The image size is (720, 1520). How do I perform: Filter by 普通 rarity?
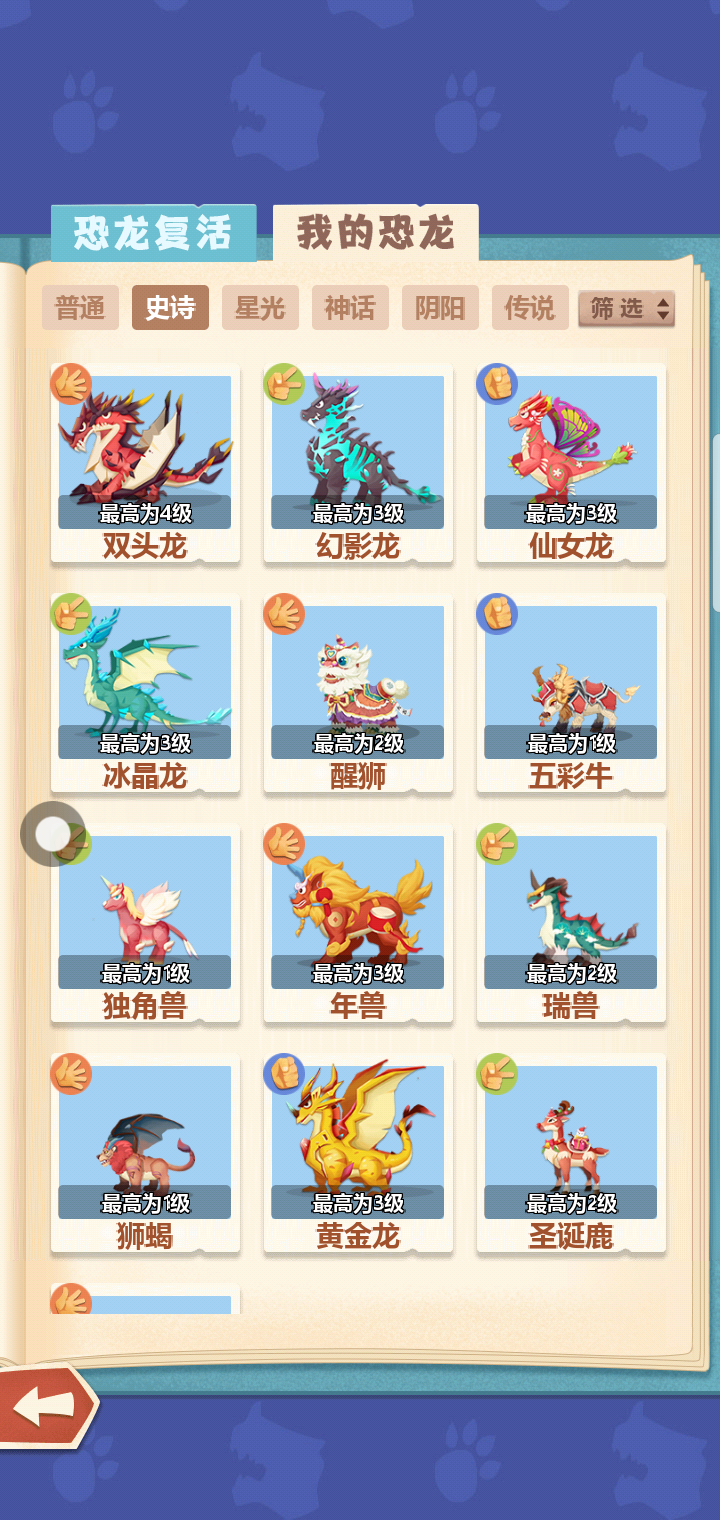[80, 308]
